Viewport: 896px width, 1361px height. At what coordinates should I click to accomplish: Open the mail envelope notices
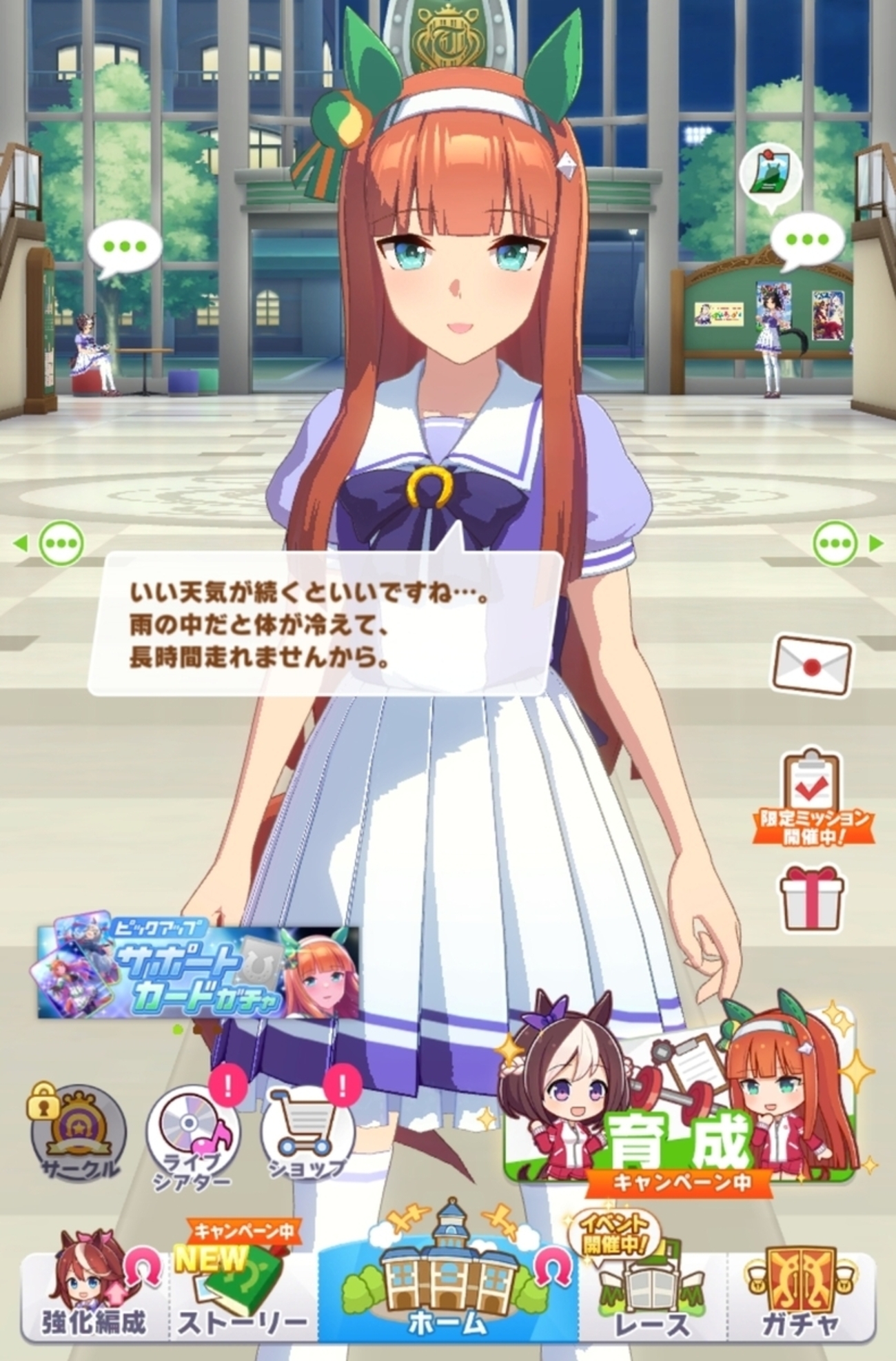[812, 665]
